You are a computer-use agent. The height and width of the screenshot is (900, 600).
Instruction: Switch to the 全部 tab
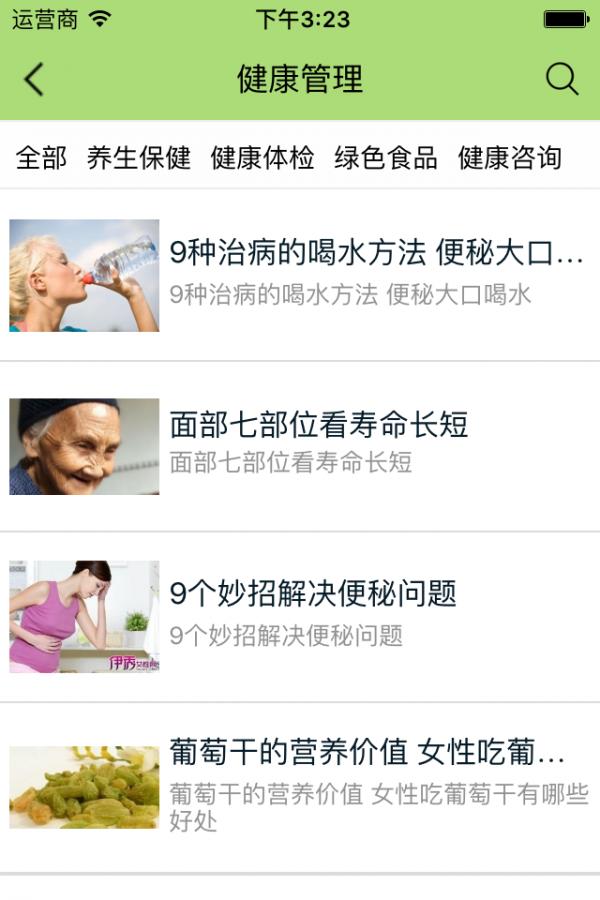pyautogui.click(x=42, y=158)
